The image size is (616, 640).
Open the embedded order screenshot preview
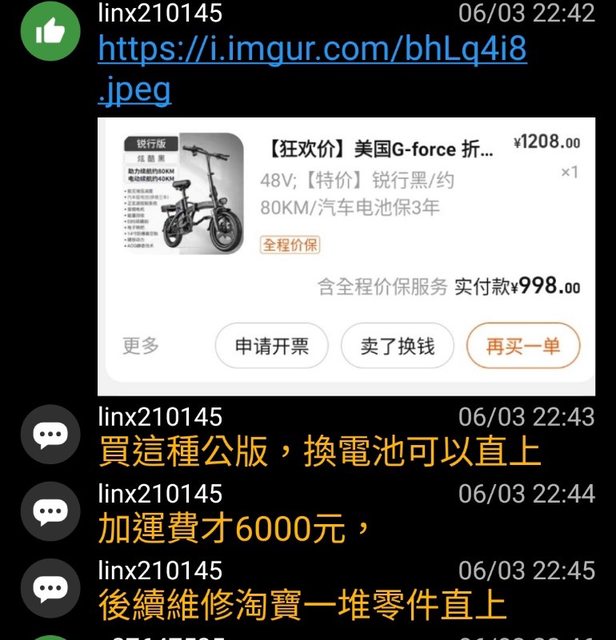(346, 256)
